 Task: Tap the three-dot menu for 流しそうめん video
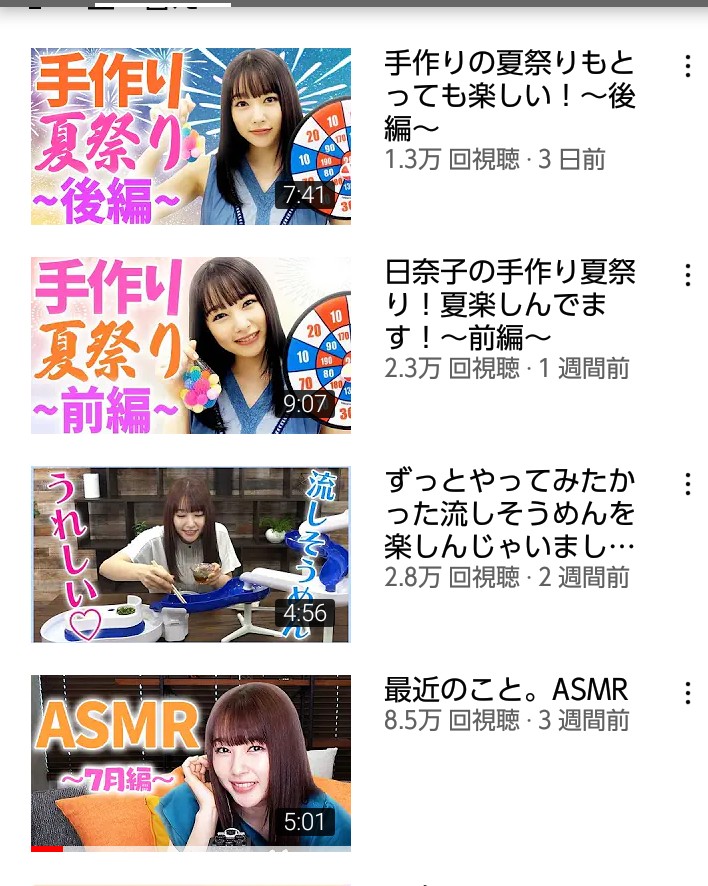[687, 485]
